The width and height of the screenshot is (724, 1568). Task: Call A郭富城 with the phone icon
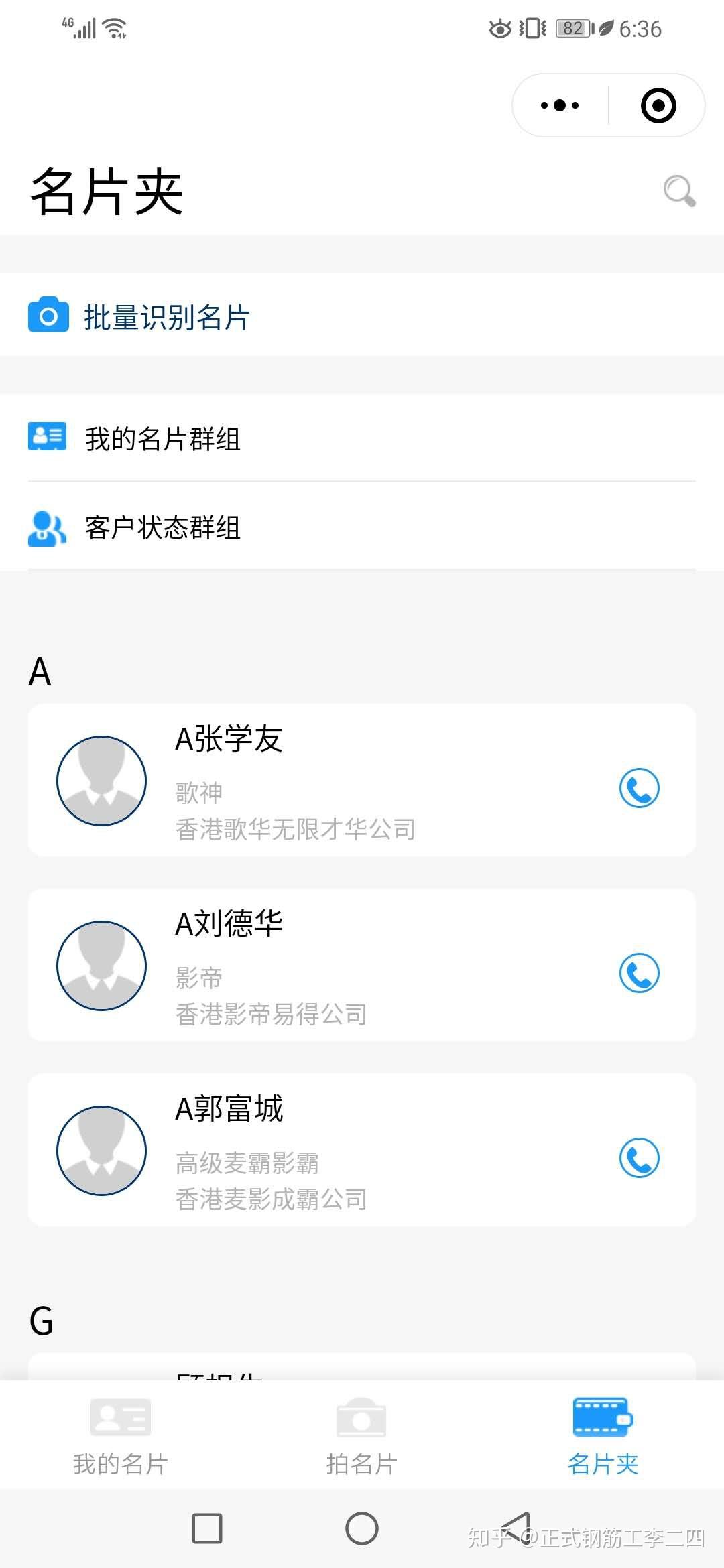639,1158
